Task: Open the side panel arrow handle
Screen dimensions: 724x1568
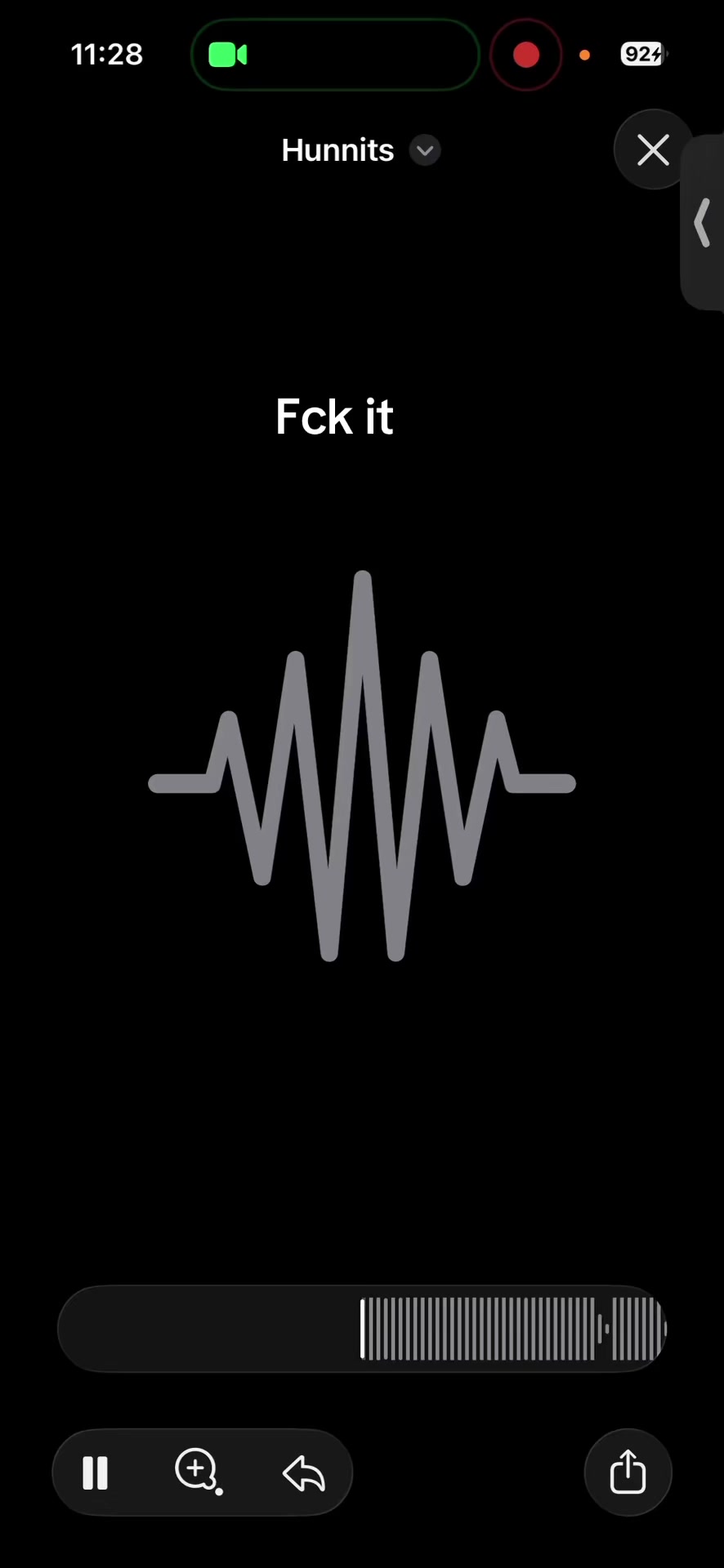Action: (x=703, y=222)
